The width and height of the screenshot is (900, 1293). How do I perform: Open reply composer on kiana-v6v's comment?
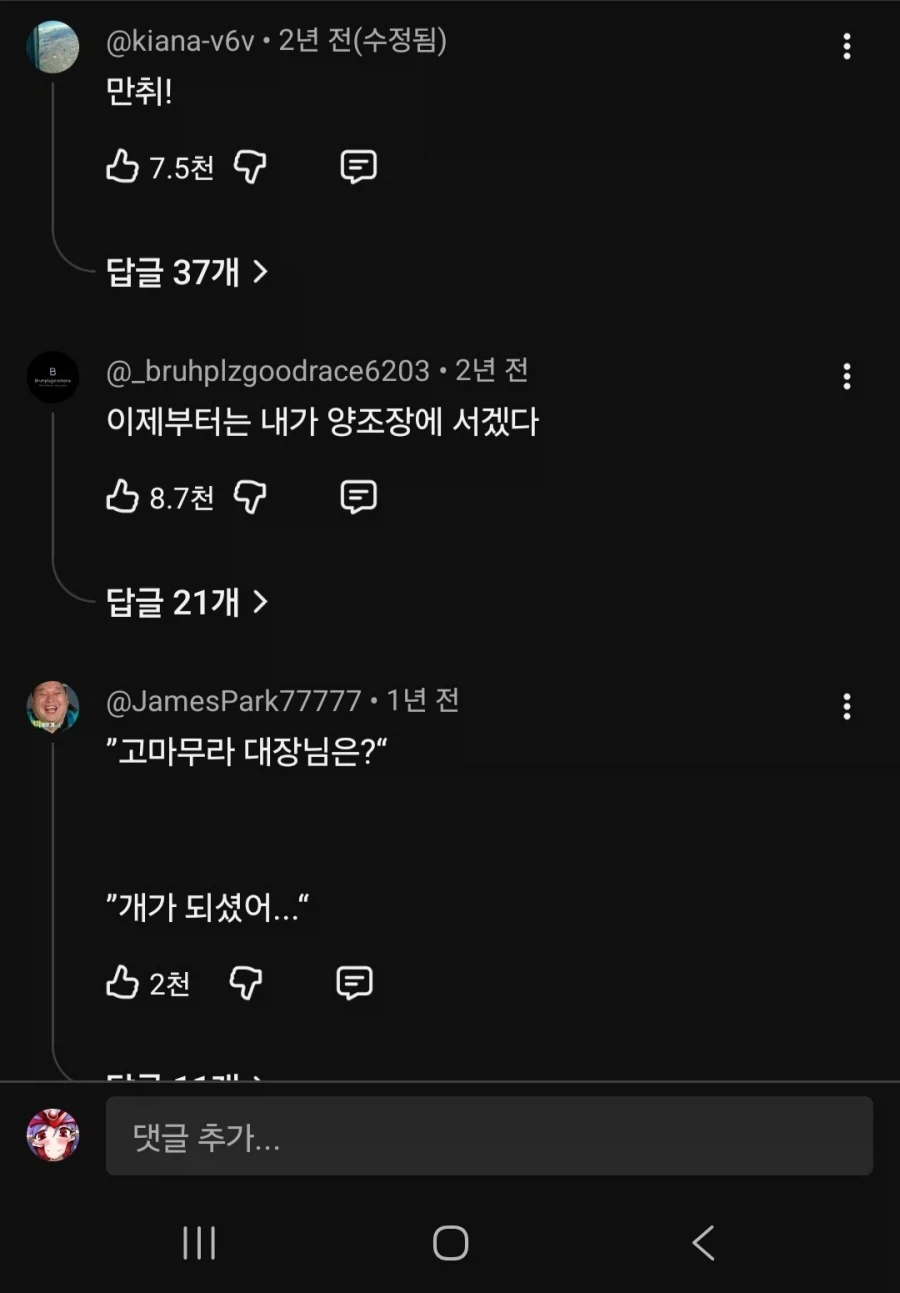tap(357, 167)
